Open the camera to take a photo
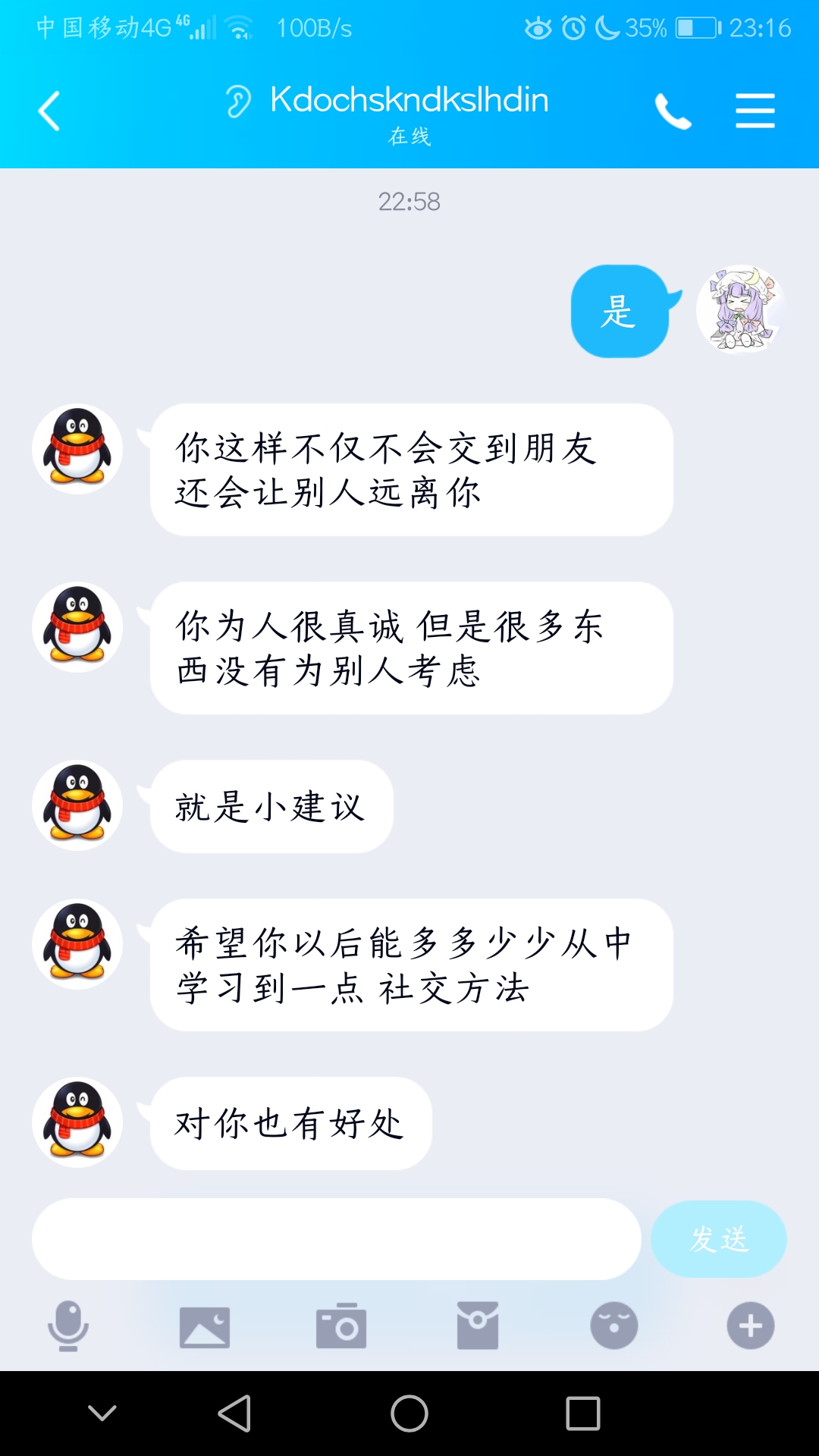The image size is (819, 1456). (341, 1326)
